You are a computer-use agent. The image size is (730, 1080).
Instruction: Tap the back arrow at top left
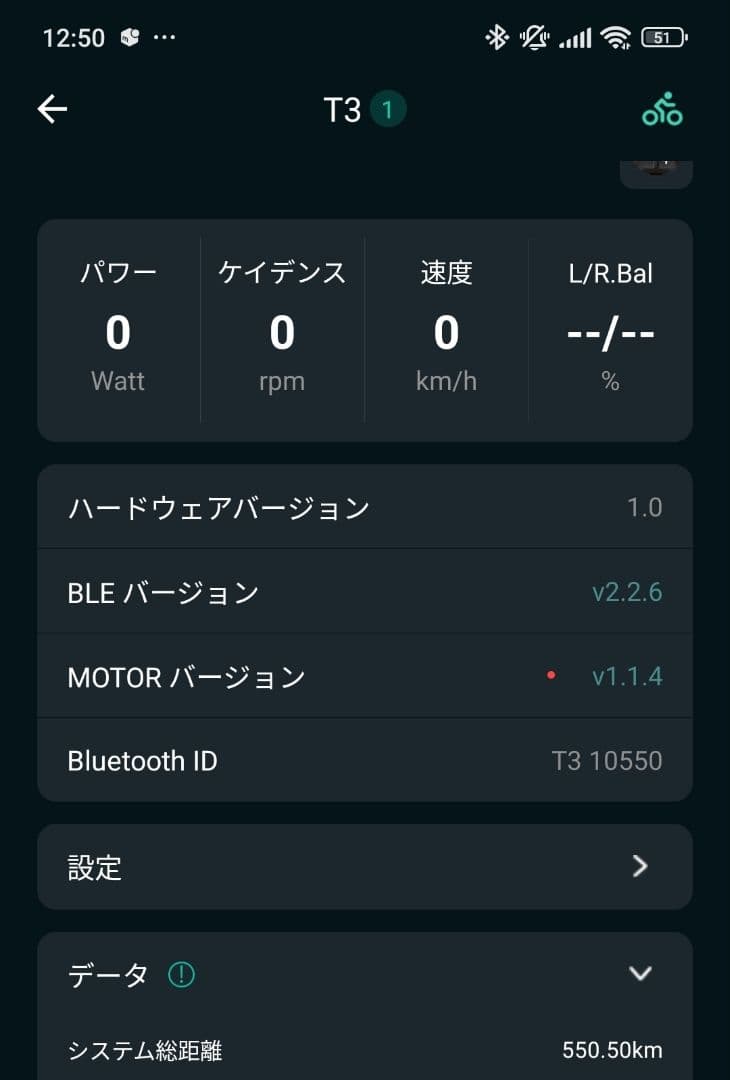click(x=51, y=108)
